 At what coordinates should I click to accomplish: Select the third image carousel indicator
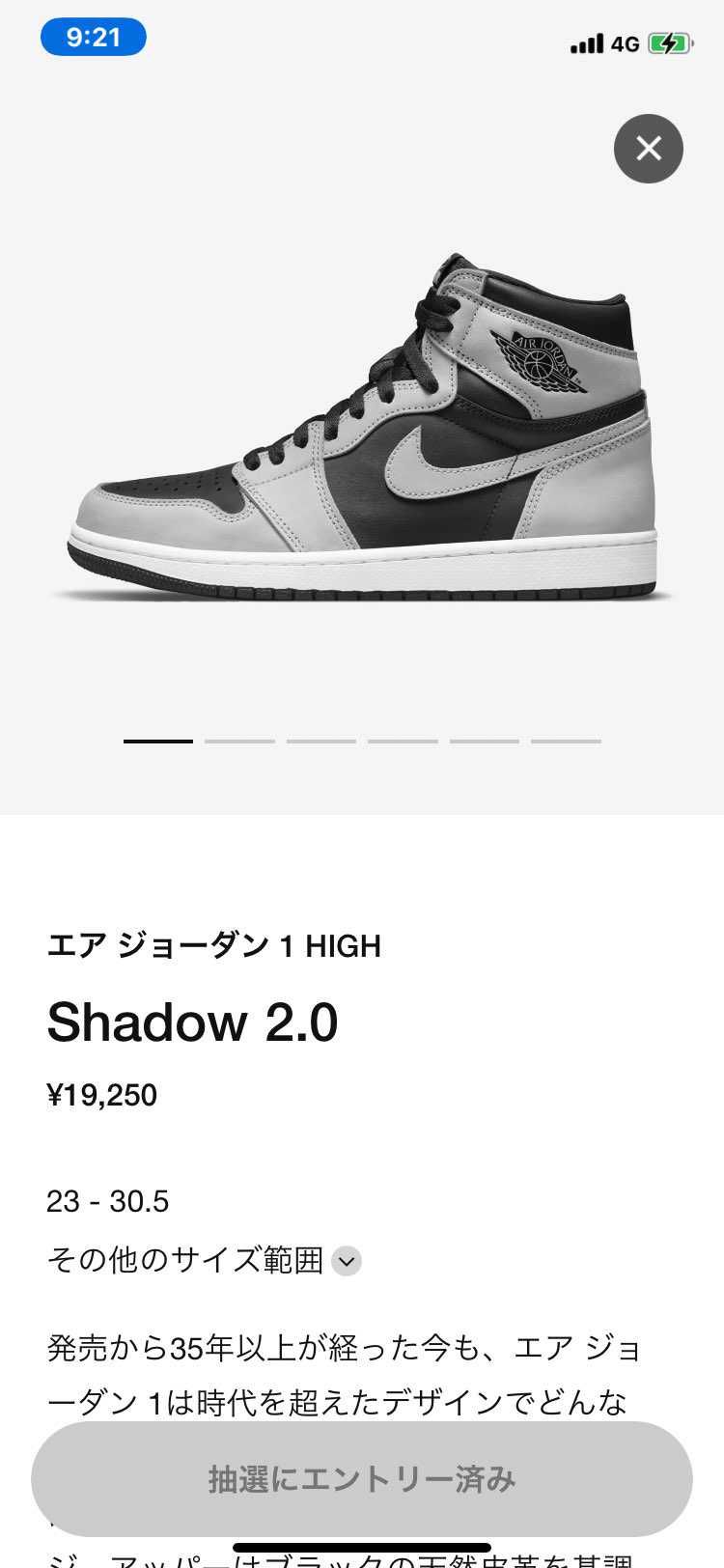tap(322, 742)
